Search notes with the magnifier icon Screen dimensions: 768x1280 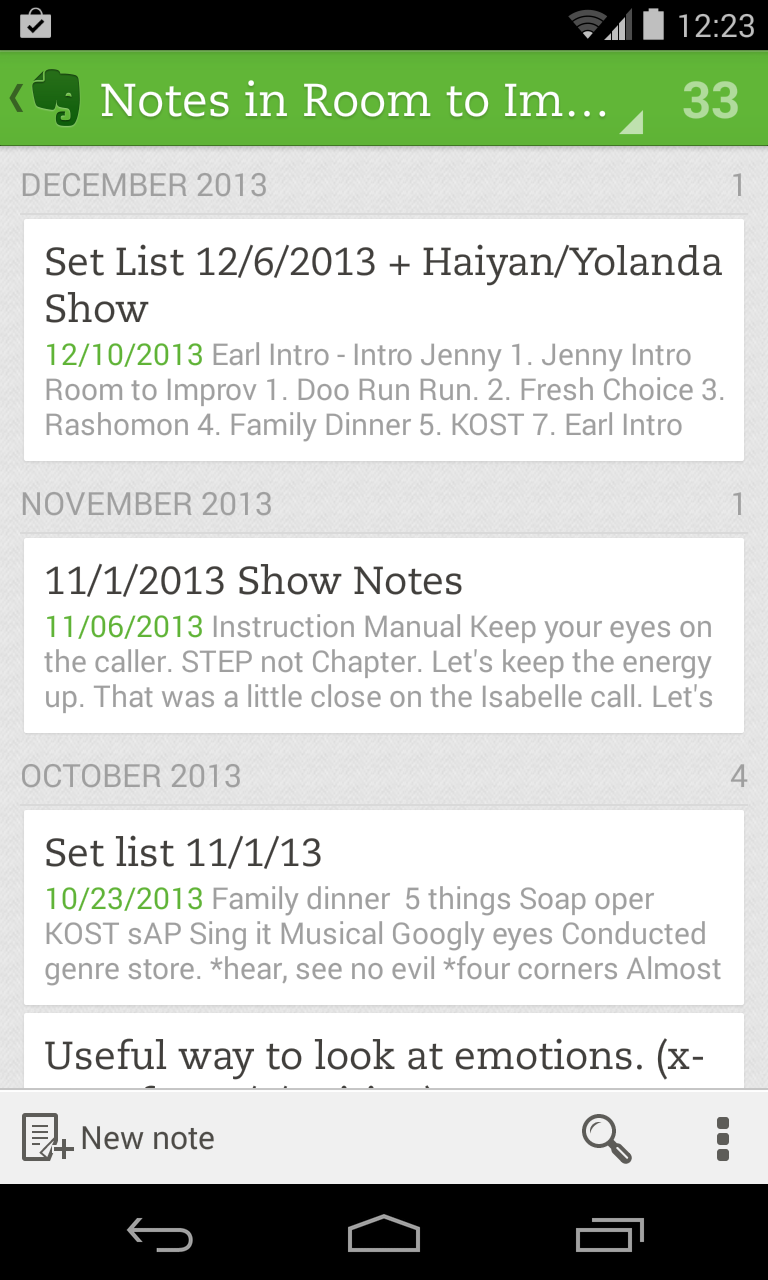tap(606, 1138)
